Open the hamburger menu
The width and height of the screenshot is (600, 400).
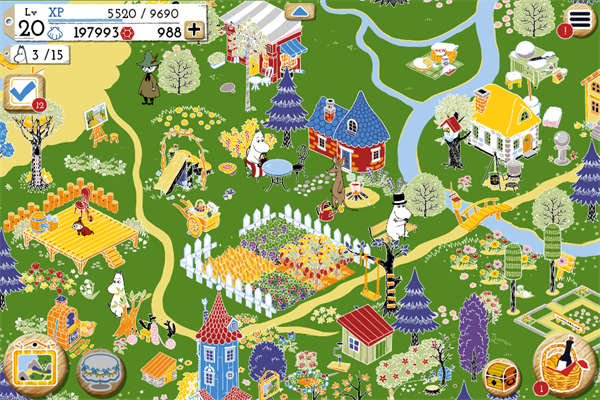tap(577, 19)
